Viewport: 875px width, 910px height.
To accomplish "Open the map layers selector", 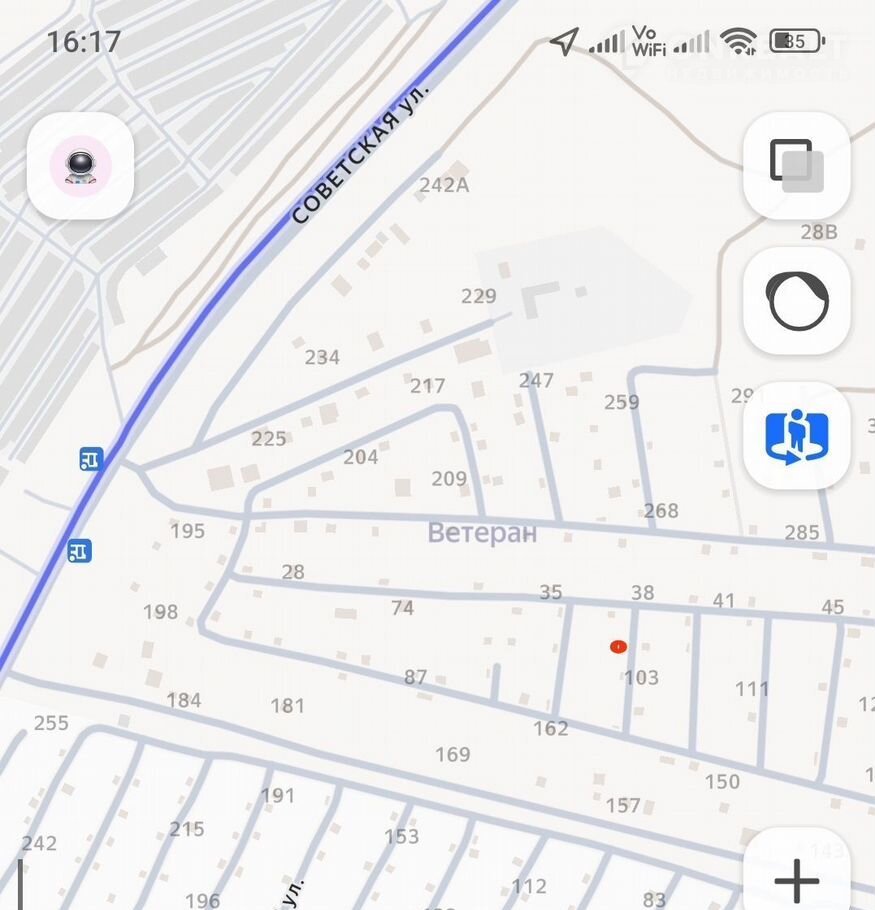I will pyautogui.click(x=796, y=165).
